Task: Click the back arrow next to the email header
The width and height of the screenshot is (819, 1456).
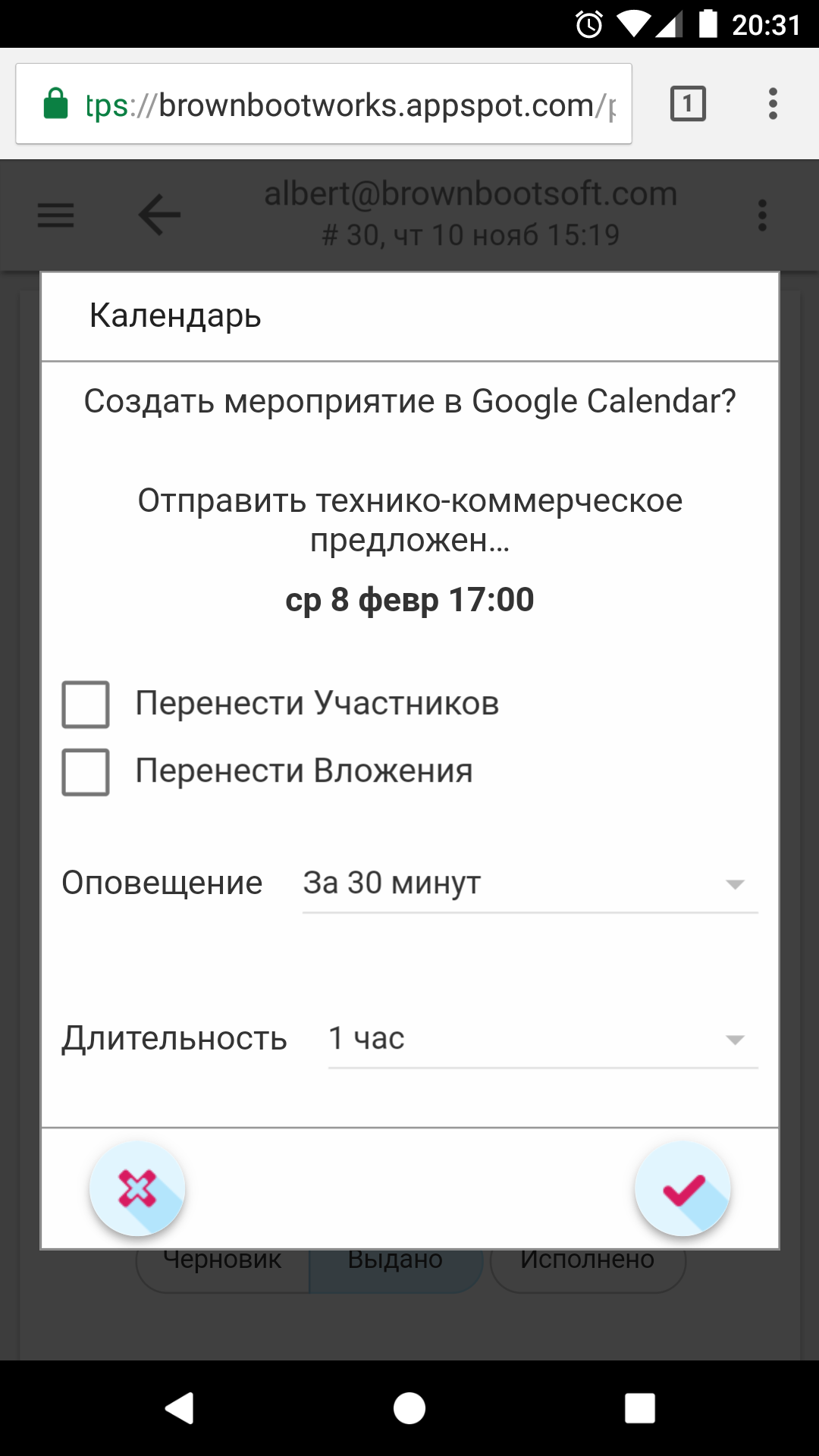Action: click(x=157, y=215)
